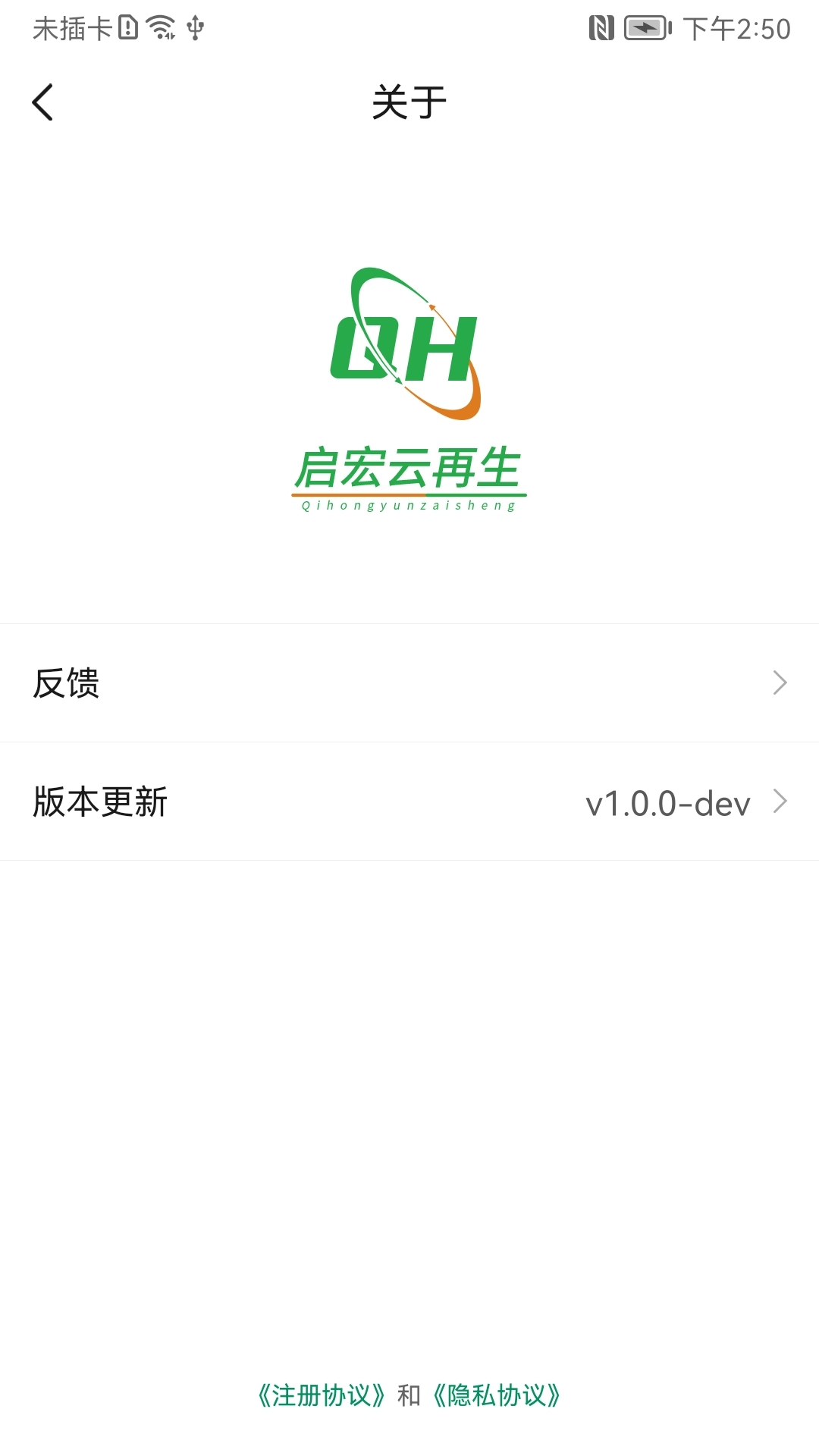Screen dimensions: 819x1456
Task: Click the WiFi signal icon
Action: point(161,27)
